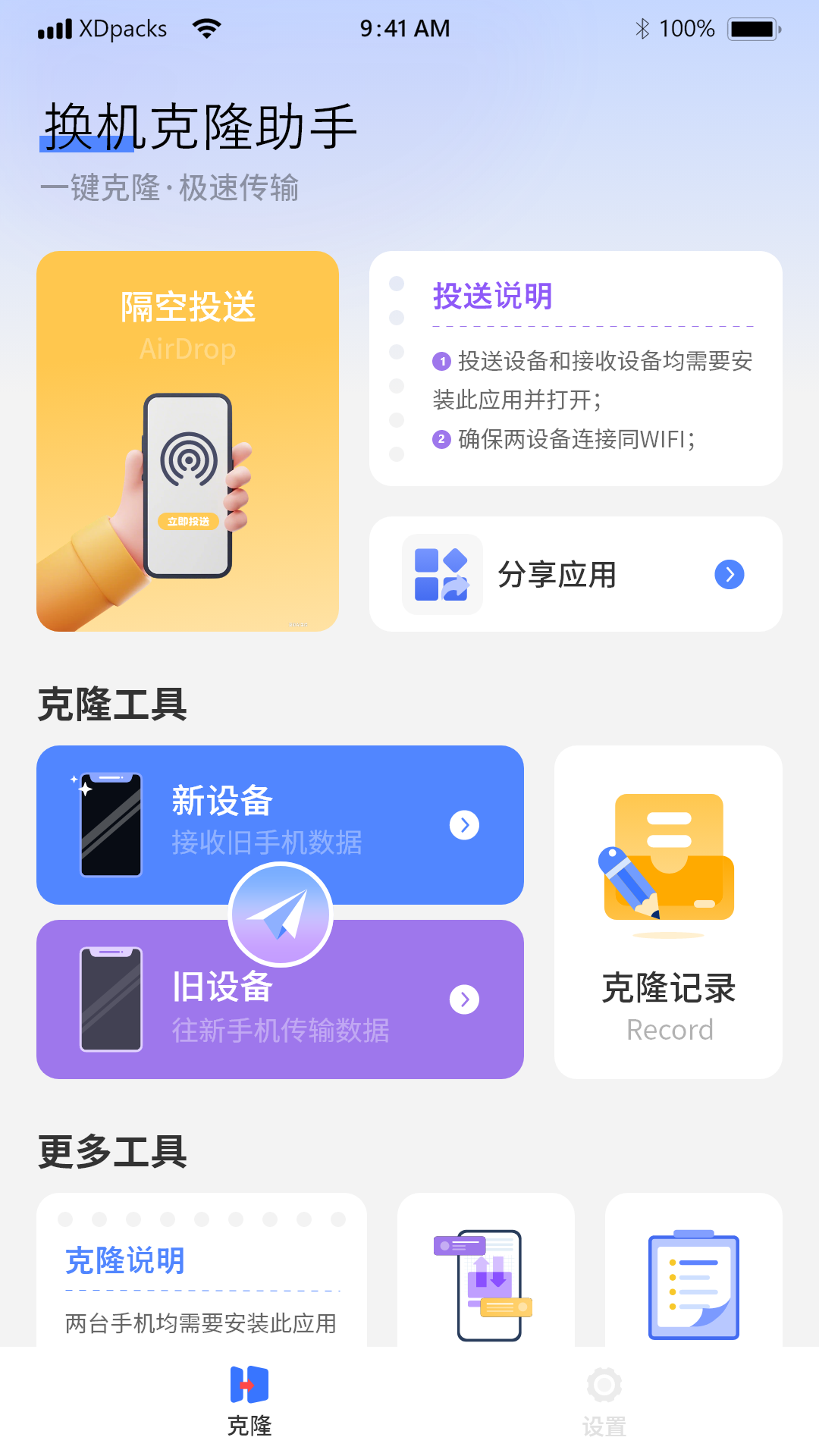Image resolution: width=819 pixels, height=1456 pixels.
Task: Tap the Bluetooth indicator in status bar
Action: 644,27
